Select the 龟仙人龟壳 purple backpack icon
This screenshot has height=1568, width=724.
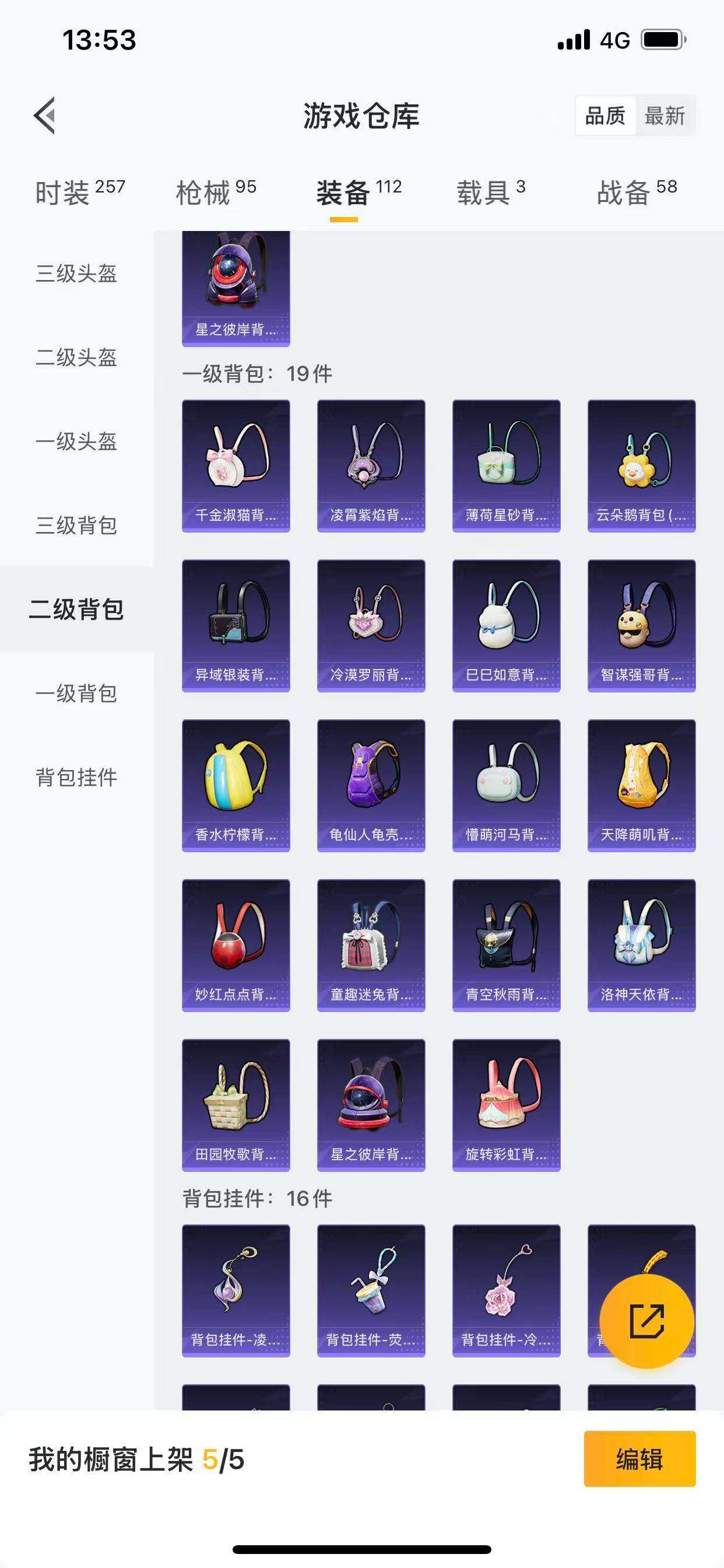click(x=371, y=785)
